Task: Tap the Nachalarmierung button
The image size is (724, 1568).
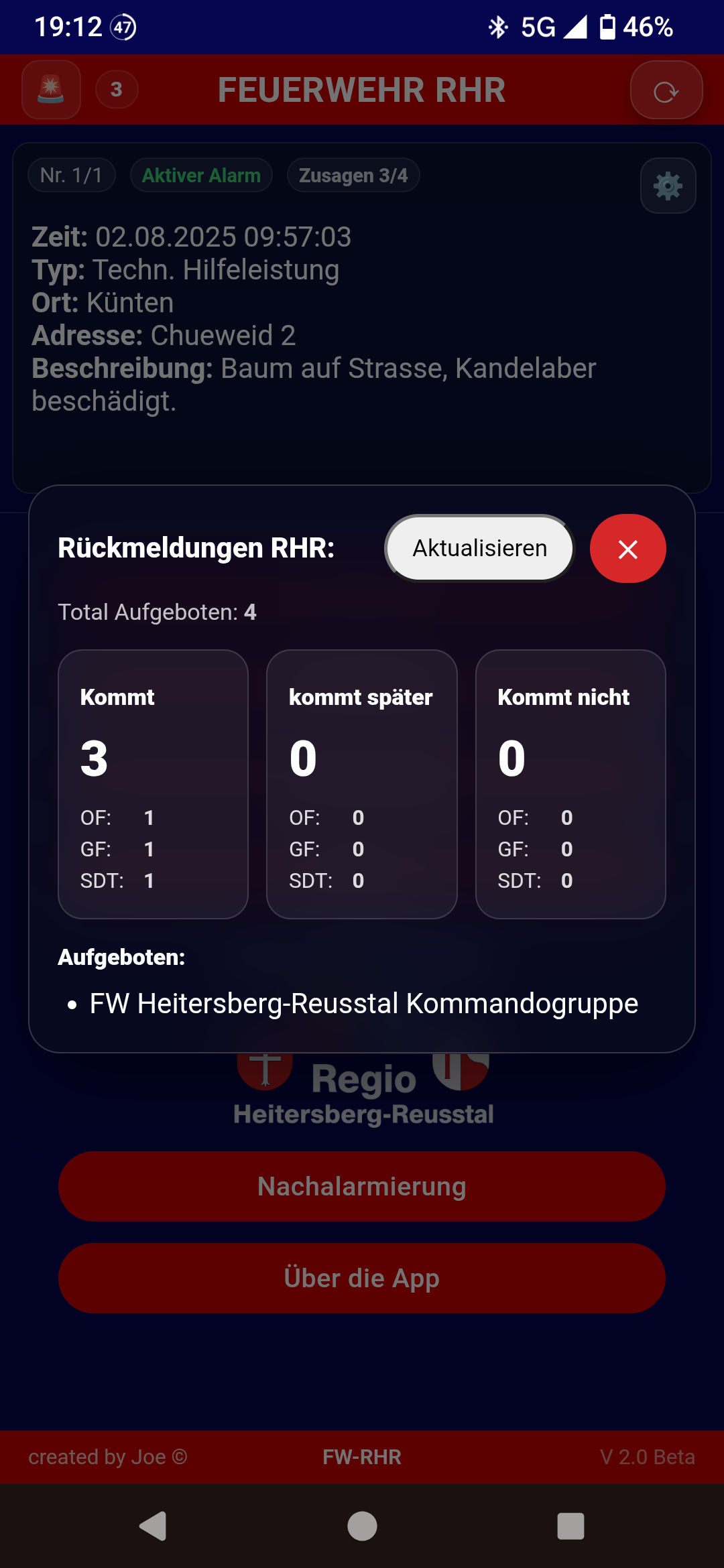Action: (362, 1186)
